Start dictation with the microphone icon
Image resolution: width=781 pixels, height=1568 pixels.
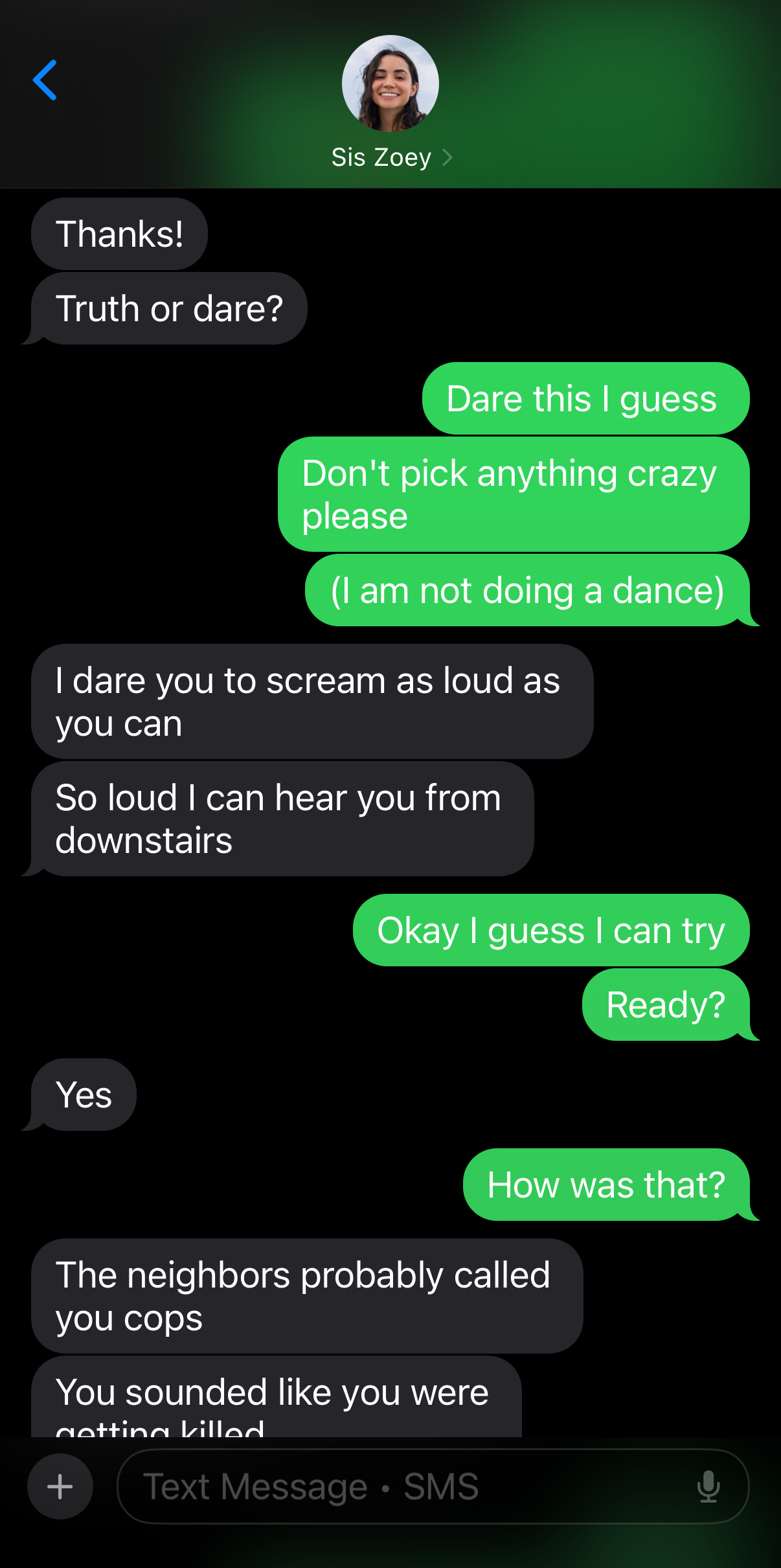point(708,1486)
